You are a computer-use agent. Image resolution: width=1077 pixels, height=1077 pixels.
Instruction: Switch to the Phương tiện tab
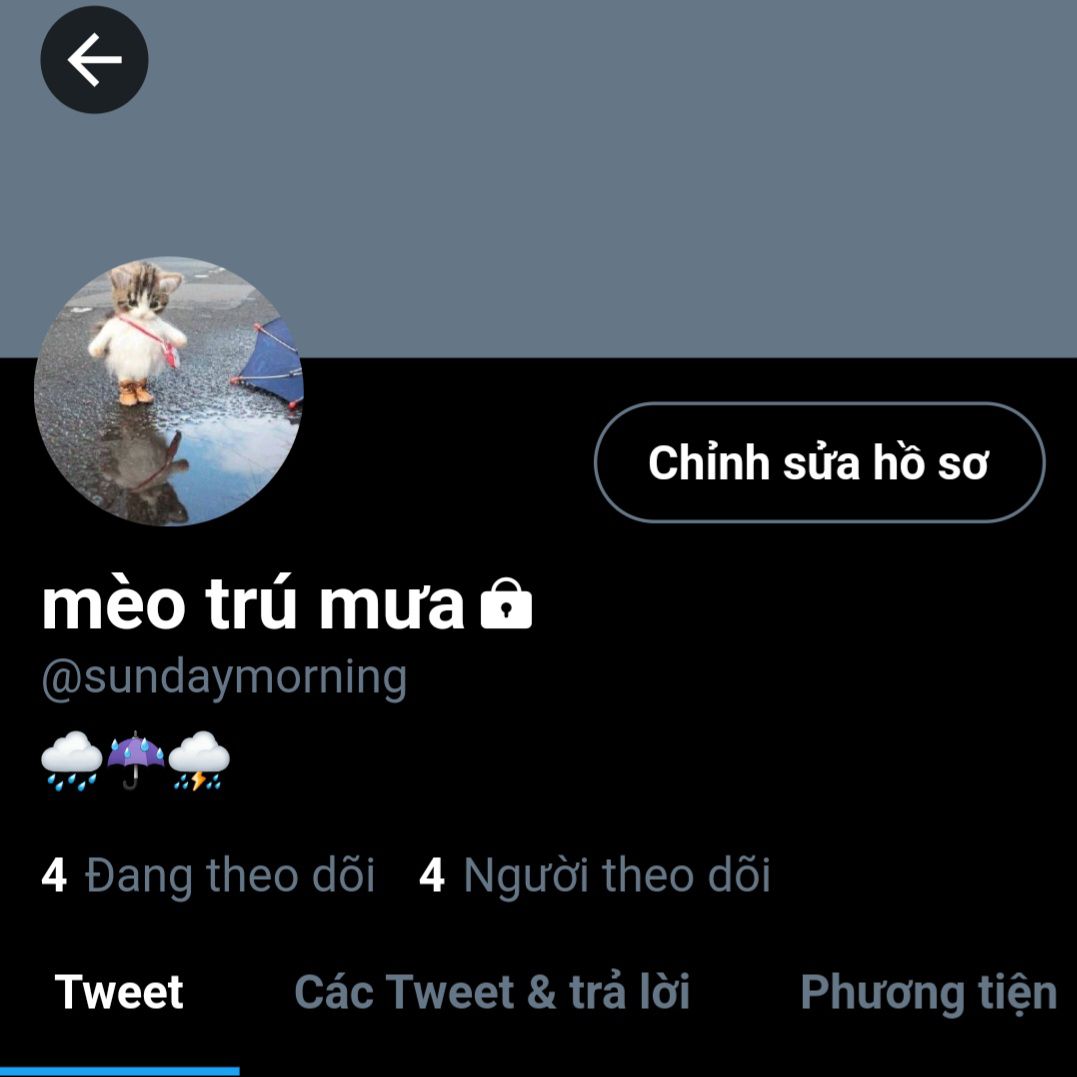coord(929,994)
